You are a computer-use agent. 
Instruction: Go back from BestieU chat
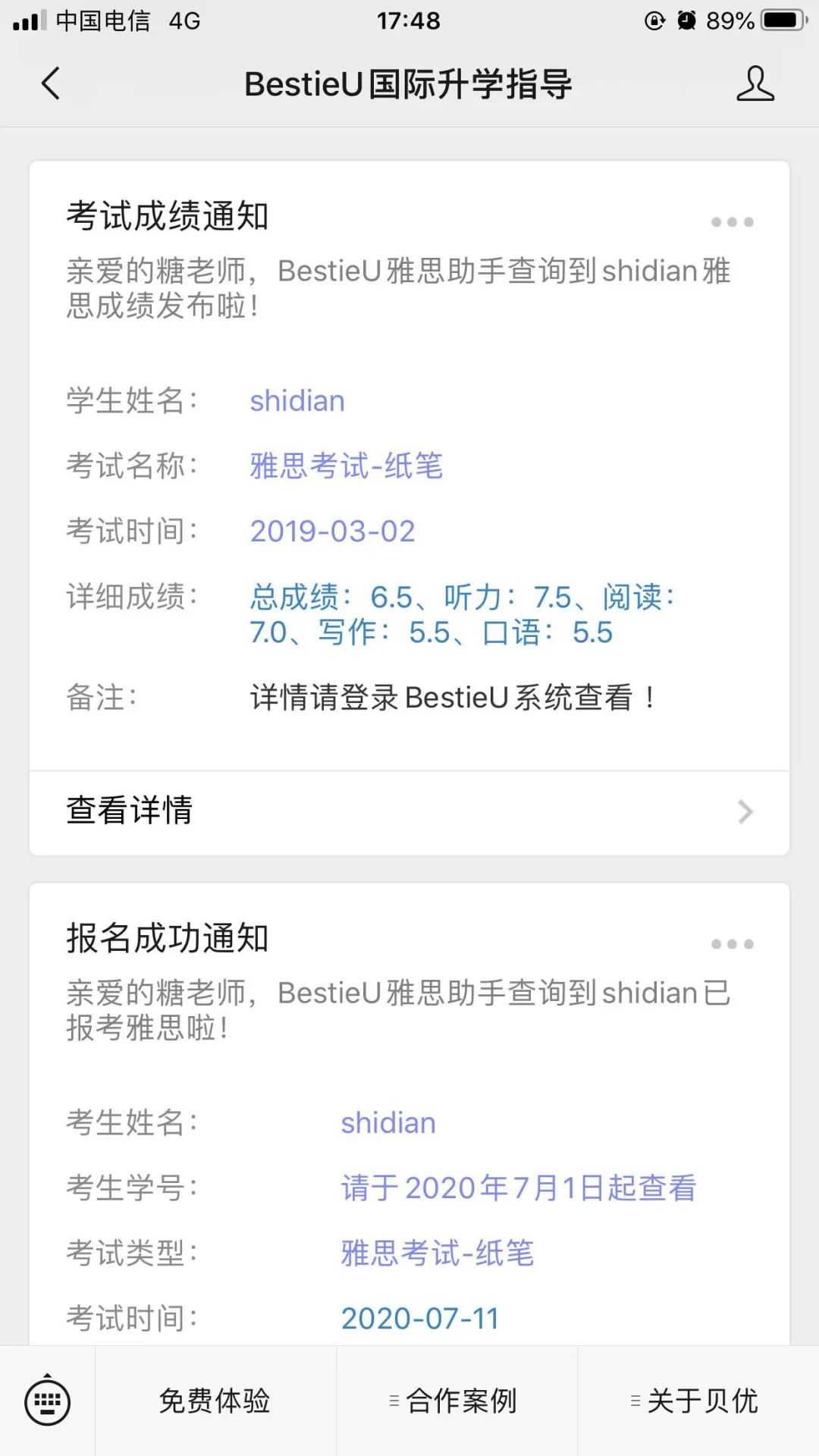[x=50, y=83]
